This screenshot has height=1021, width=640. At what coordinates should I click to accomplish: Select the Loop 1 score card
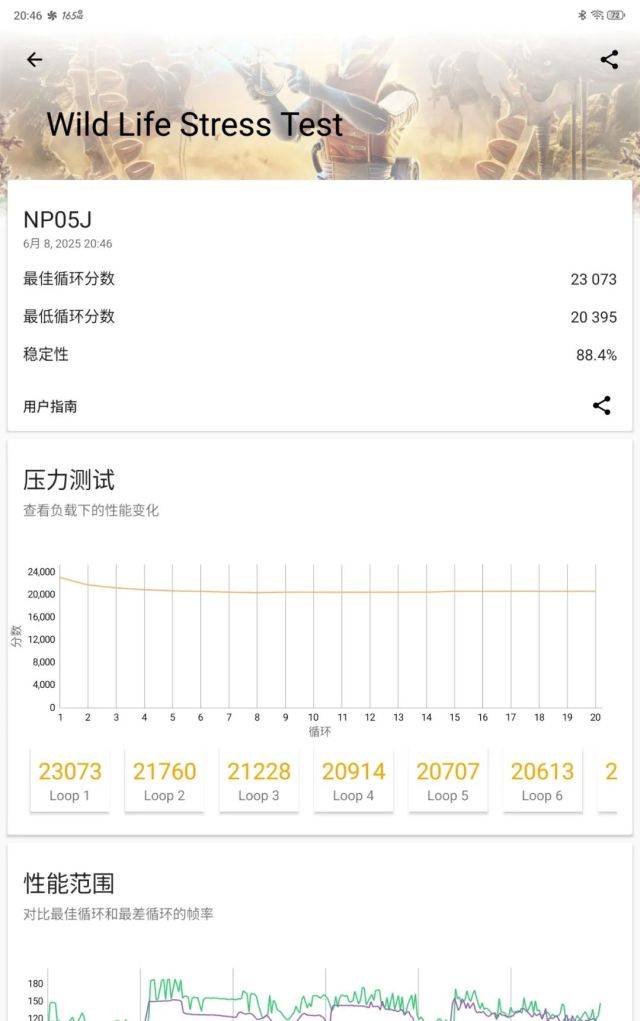[x=70, y=781]
